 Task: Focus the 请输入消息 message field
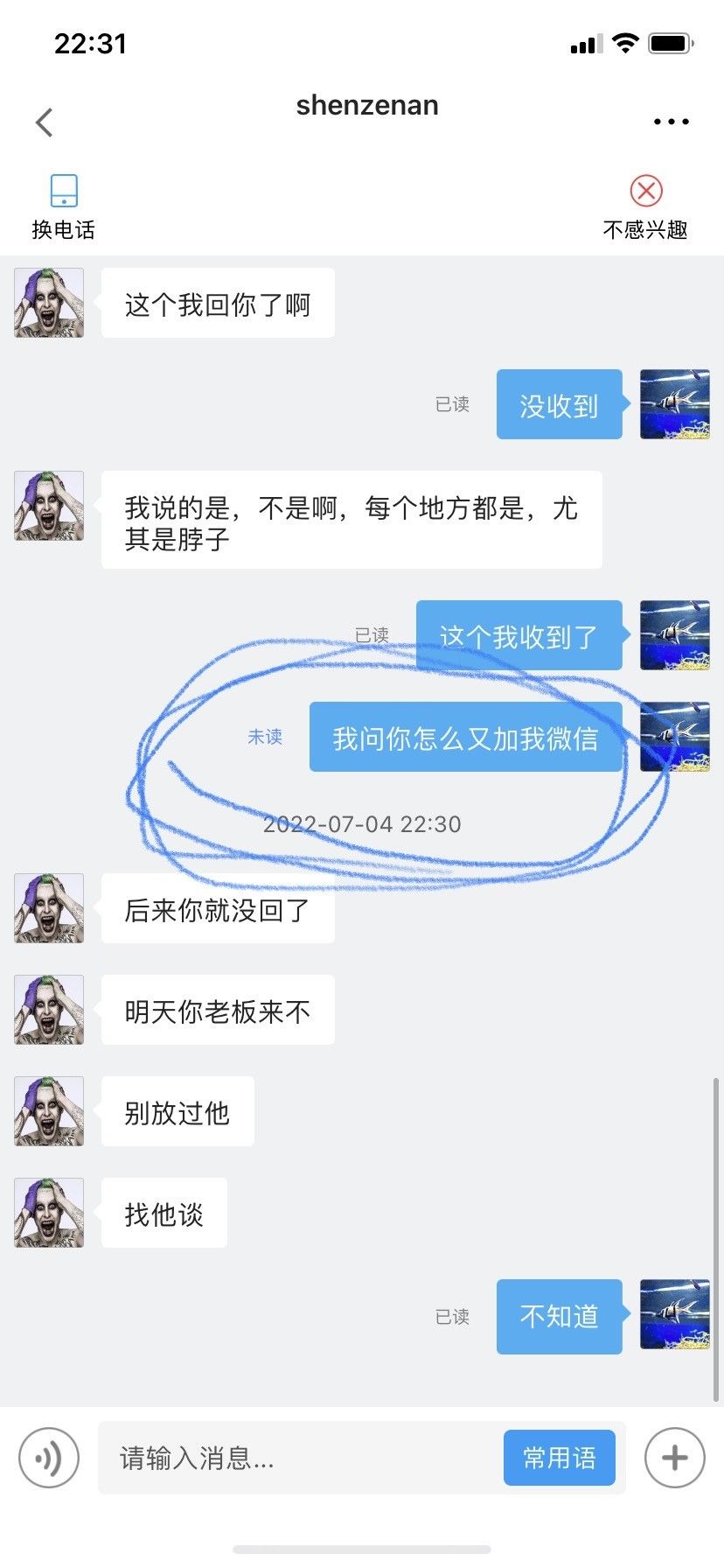pos(297,1458)
